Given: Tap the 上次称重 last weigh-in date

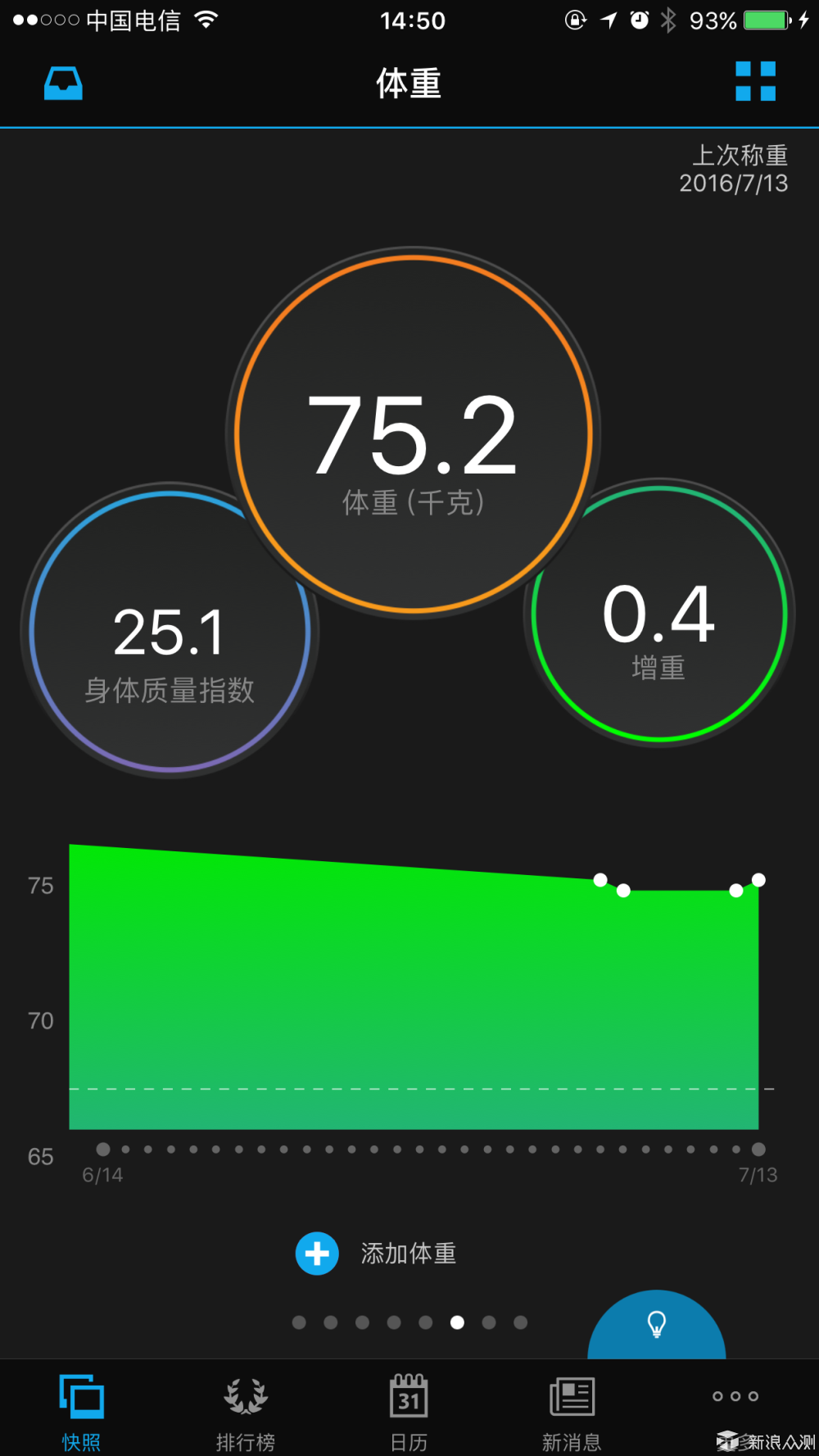Looking at the screenshot, I should tap(742, 157).
